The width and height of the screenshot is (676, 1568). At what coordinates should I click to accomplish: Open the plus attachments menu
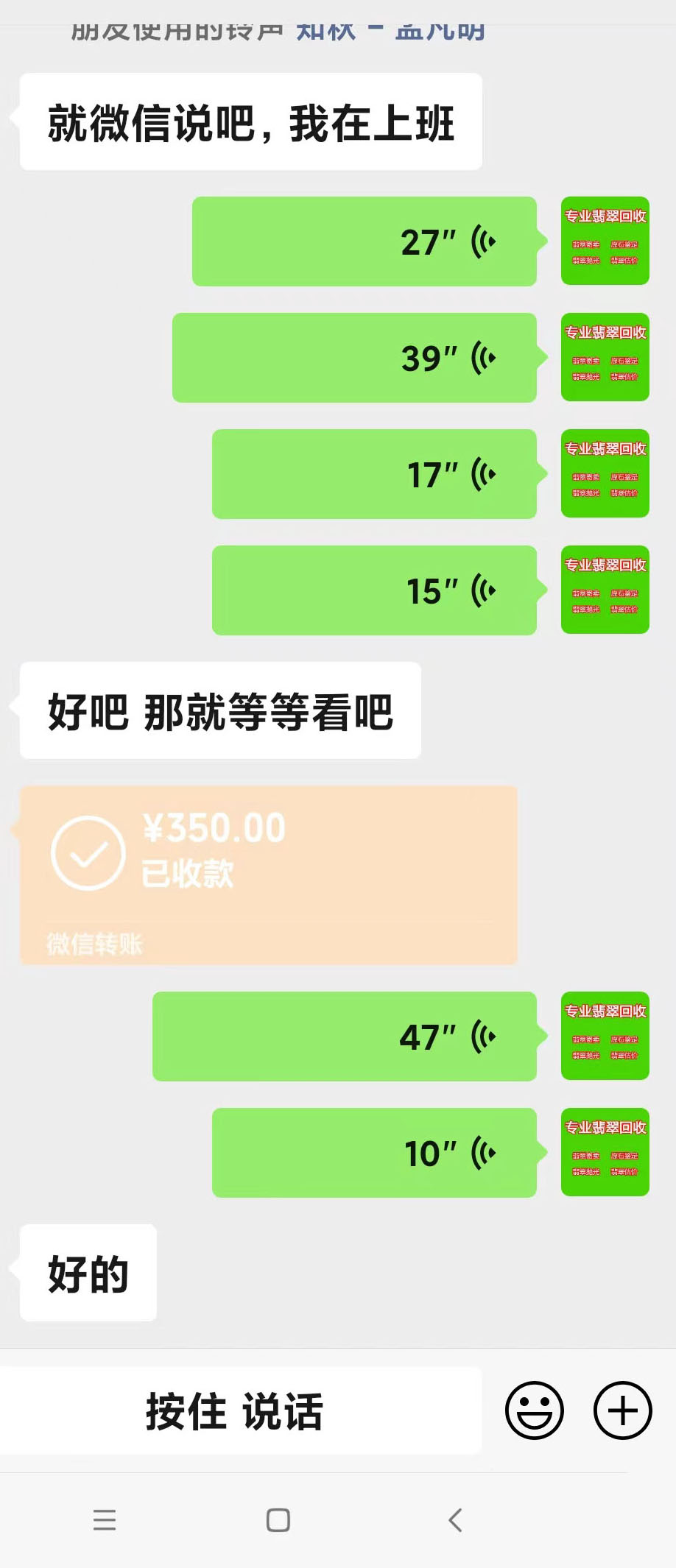pos(623,1410)
